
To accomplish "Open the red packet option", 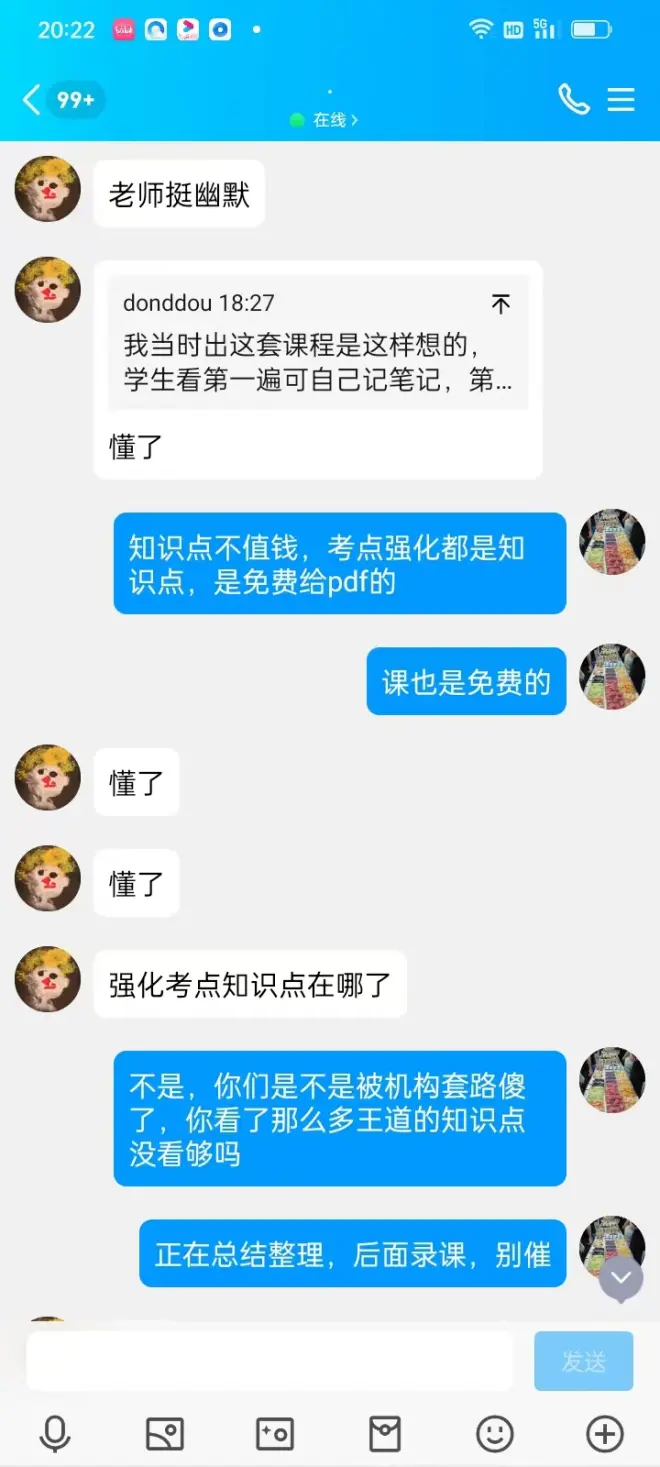I will pyautogui.click(x=385, y=1434).
